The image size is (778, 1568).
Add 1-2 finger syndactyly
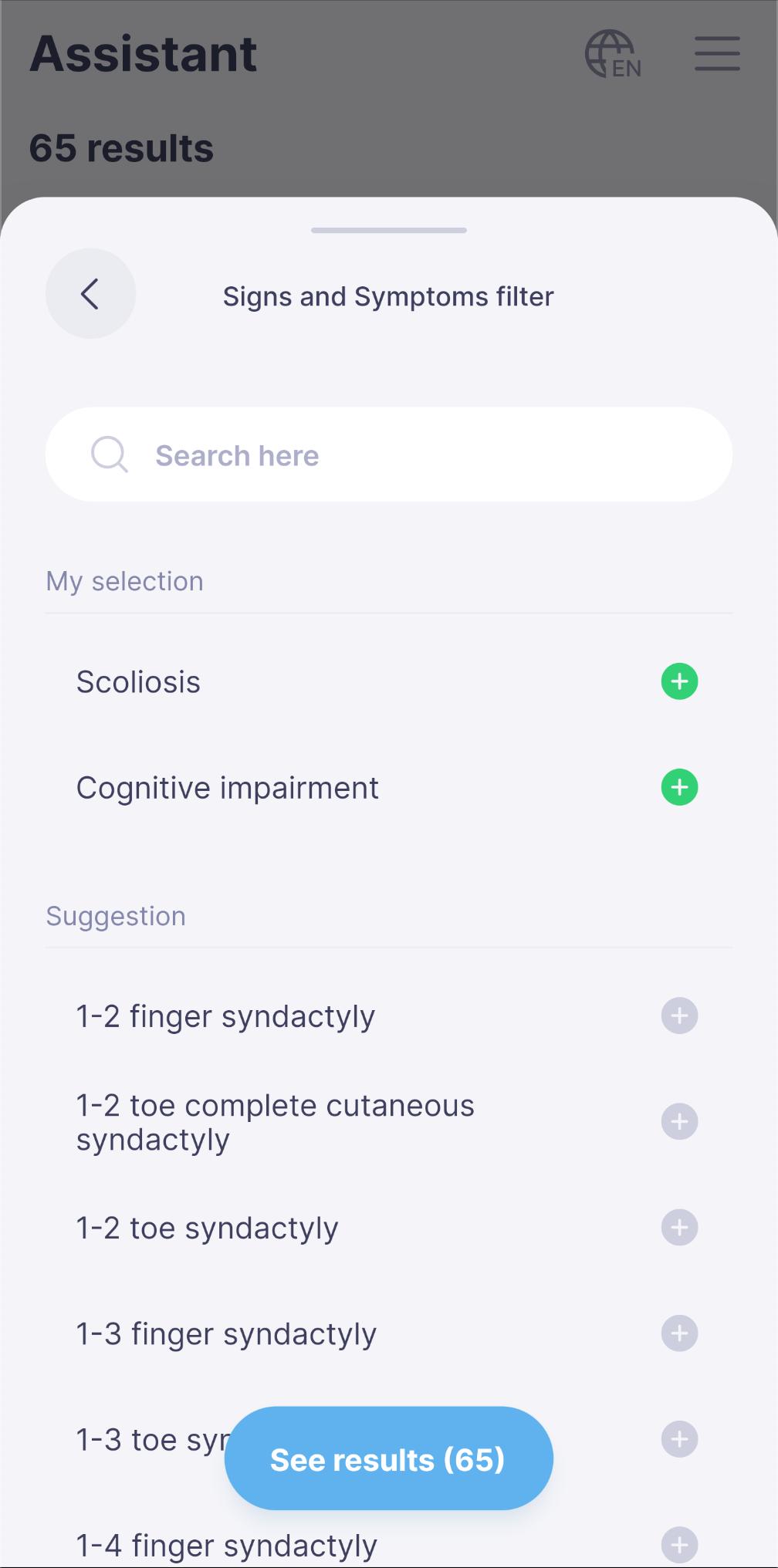click(x=679, y=1015)
